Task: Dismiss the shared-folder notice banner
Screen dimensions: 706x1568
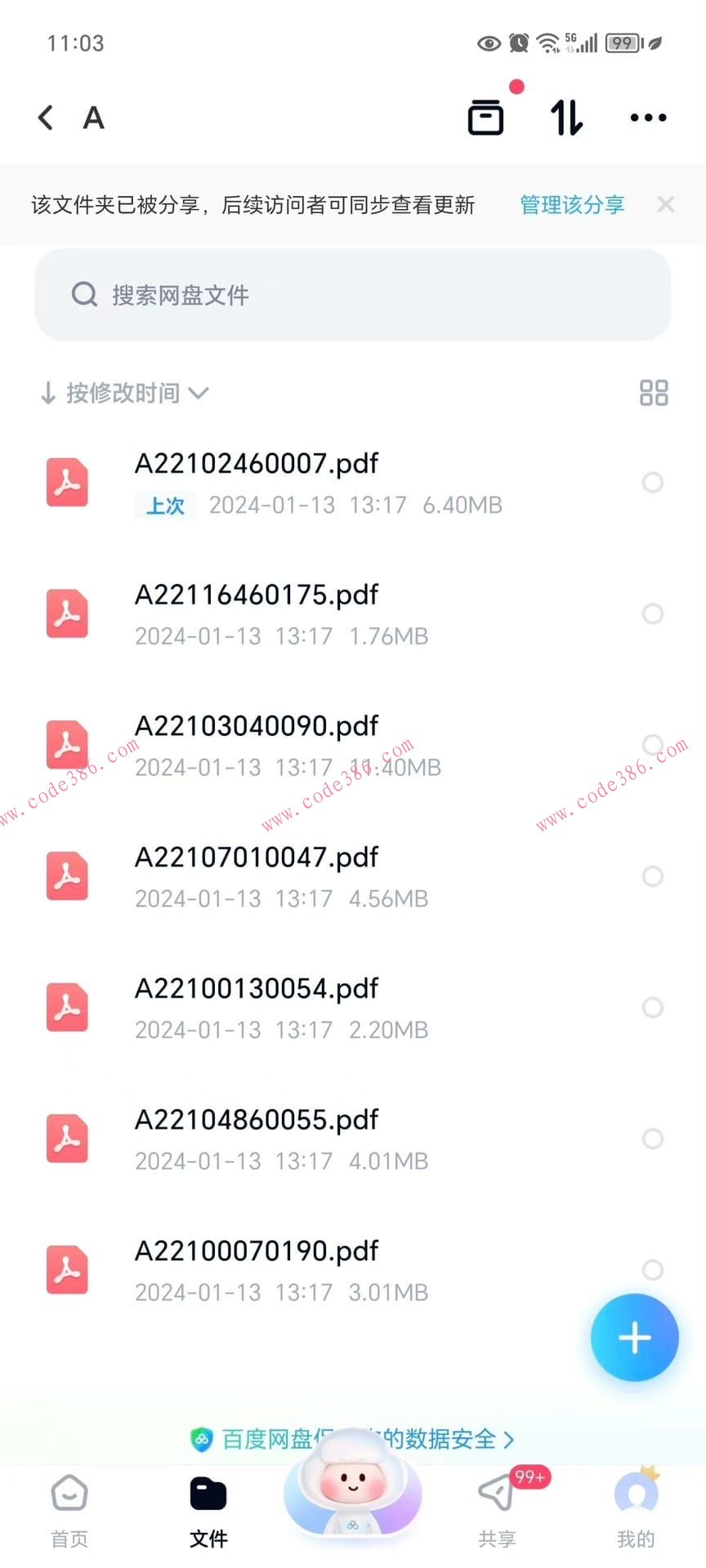Action: coord(666,204)
